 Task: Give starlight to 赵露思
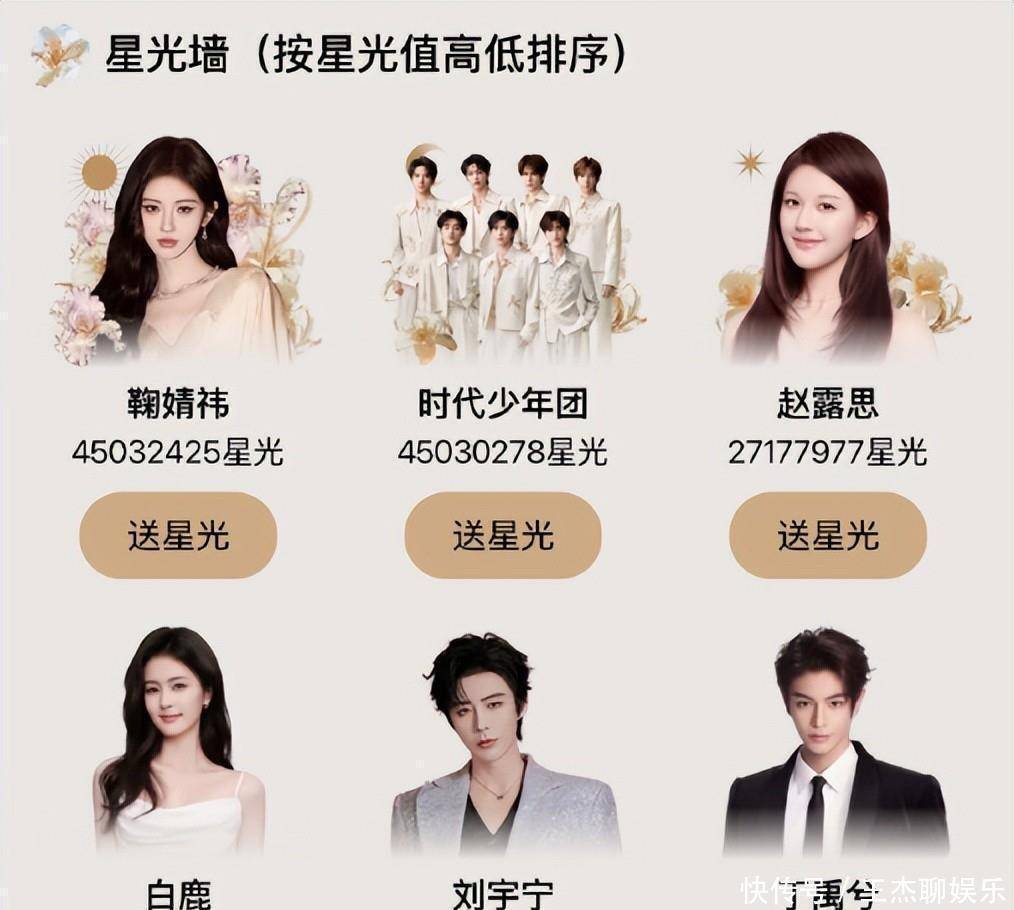[x=828, y=535]
